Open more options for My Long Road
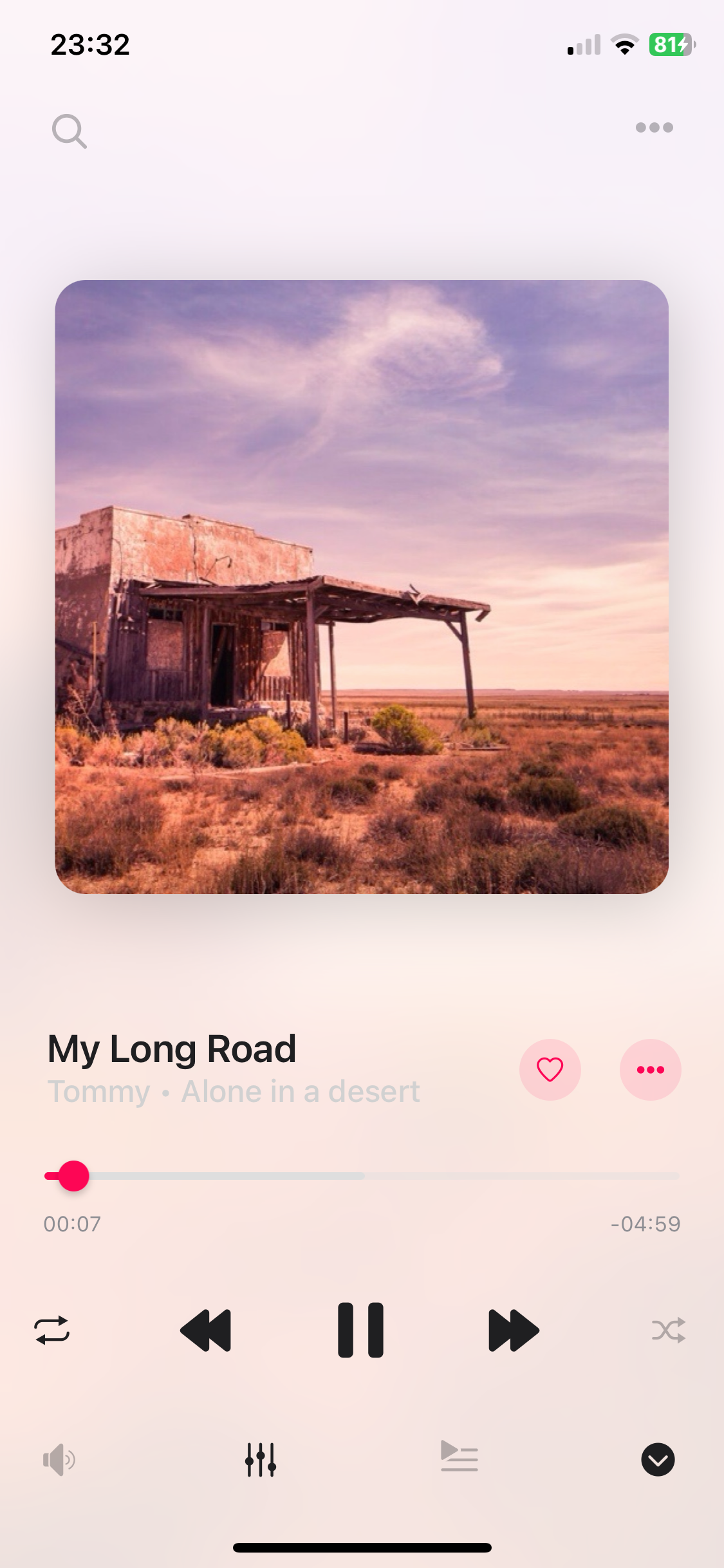Image resolution: width=724 pixels, height=1568 pixels. 650,1069
